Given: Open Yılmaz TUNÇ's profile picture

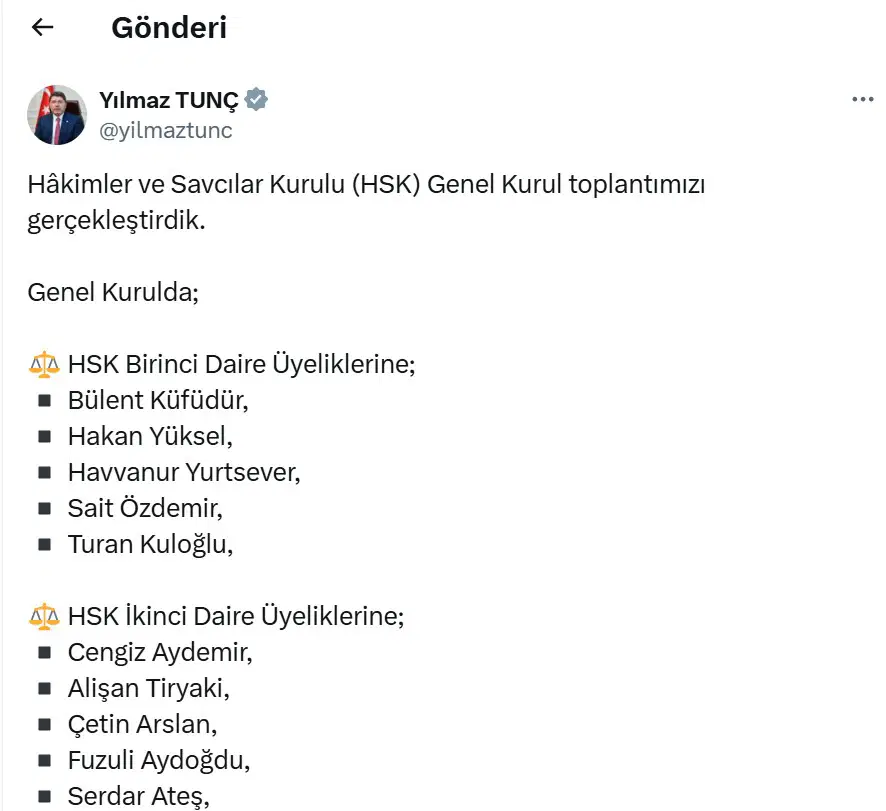Looking at the screenshot, I should [x=57, y=115].
